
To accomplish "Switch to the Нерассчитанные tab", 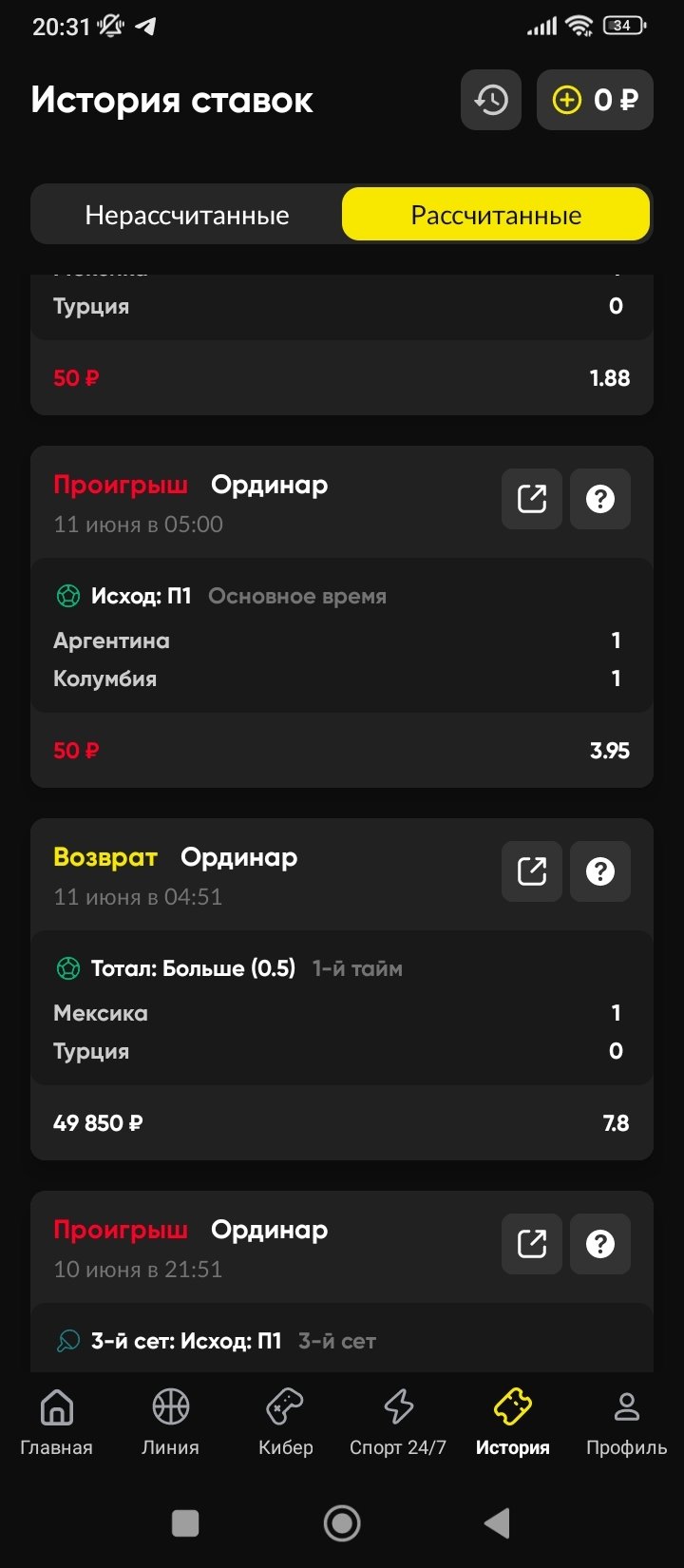I will [187, 215].
